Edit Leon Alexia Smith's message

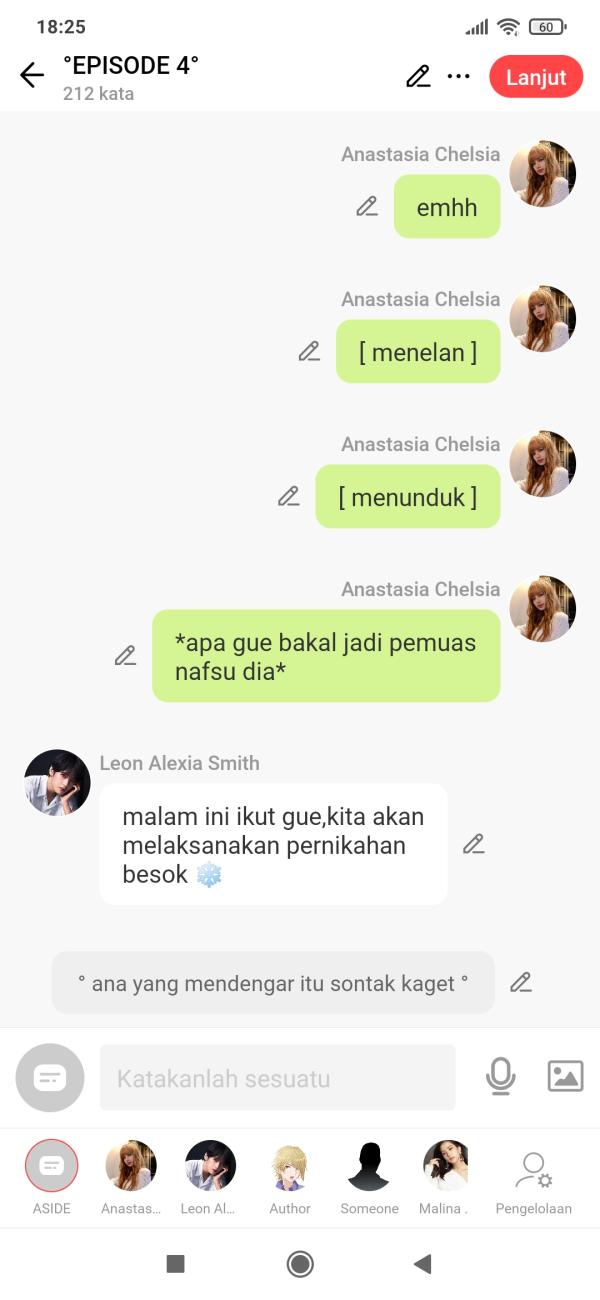pyautogui.click(x=474, y=844)
